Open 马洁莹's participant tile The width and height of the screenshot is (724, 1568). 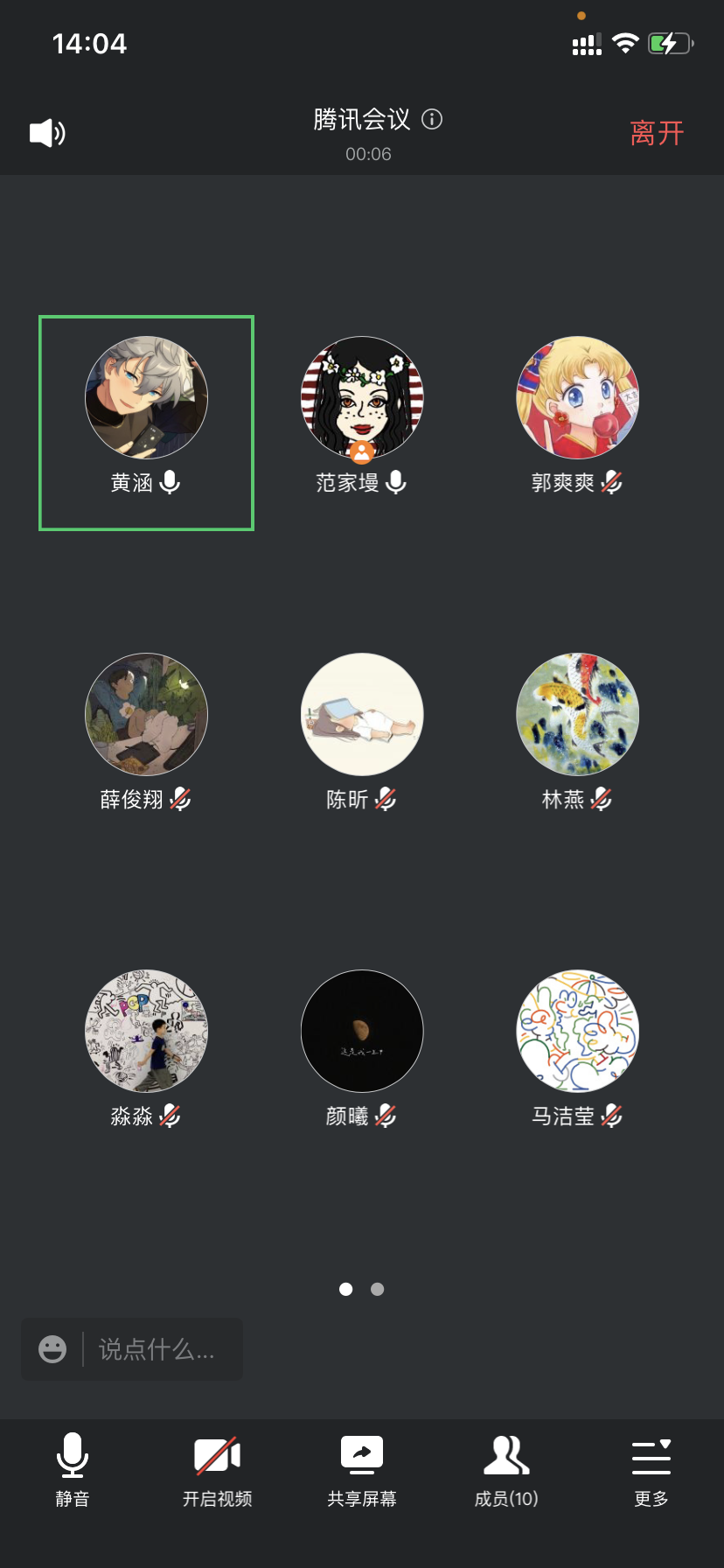click(x=577, y=1048)
